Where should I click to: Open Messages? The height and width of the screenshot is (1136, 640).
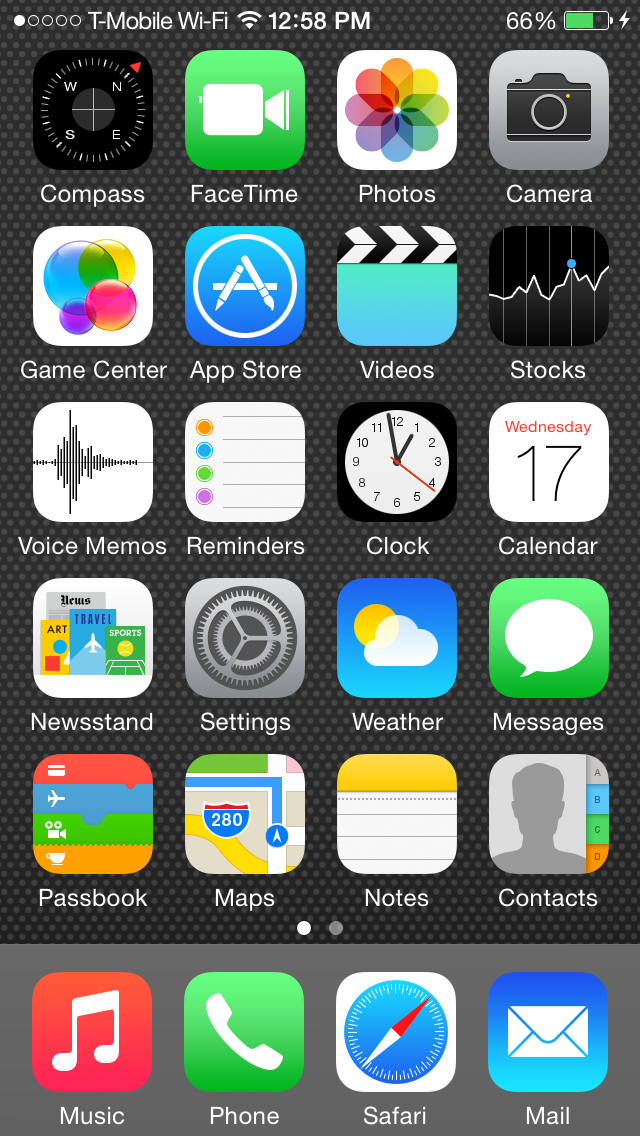549,638
